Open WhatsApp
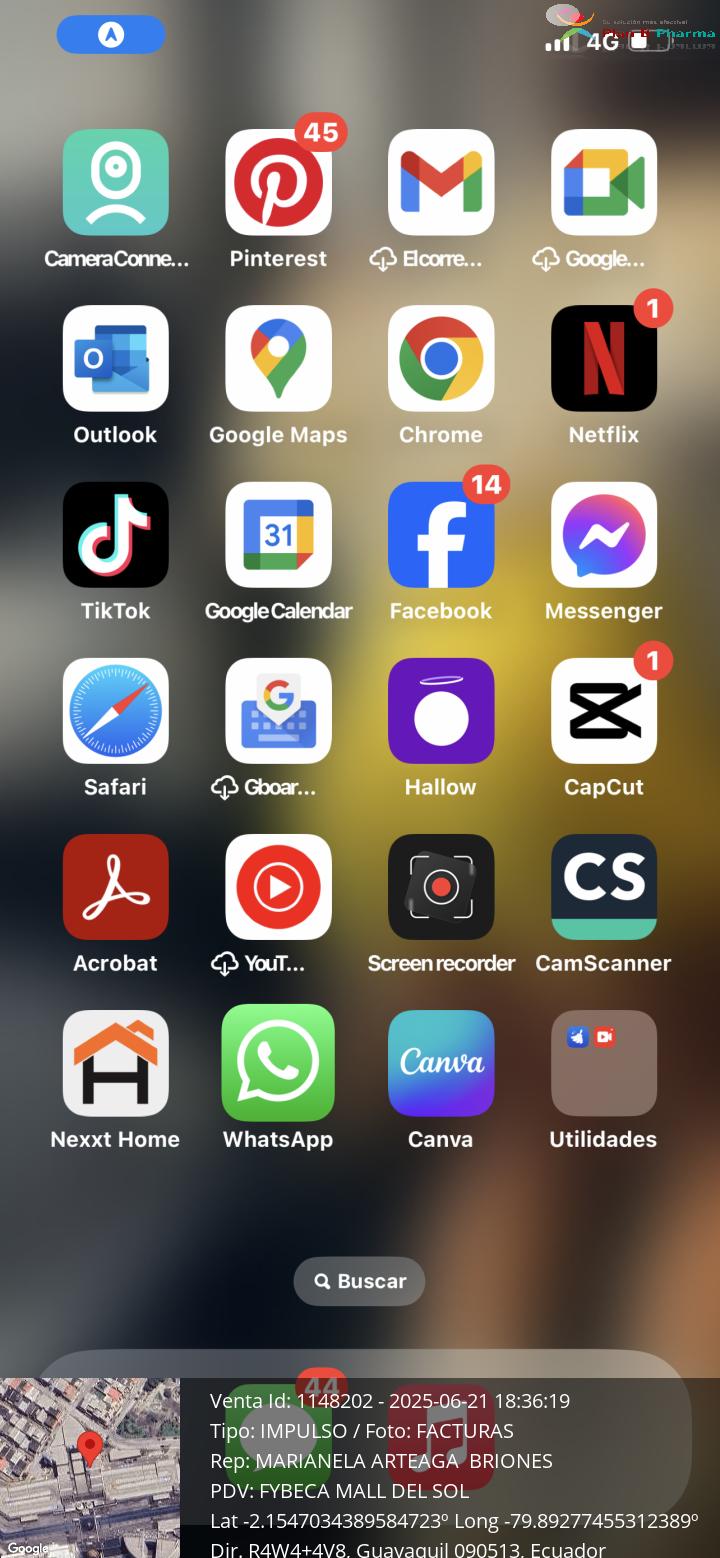 [x=278, y=1062]
